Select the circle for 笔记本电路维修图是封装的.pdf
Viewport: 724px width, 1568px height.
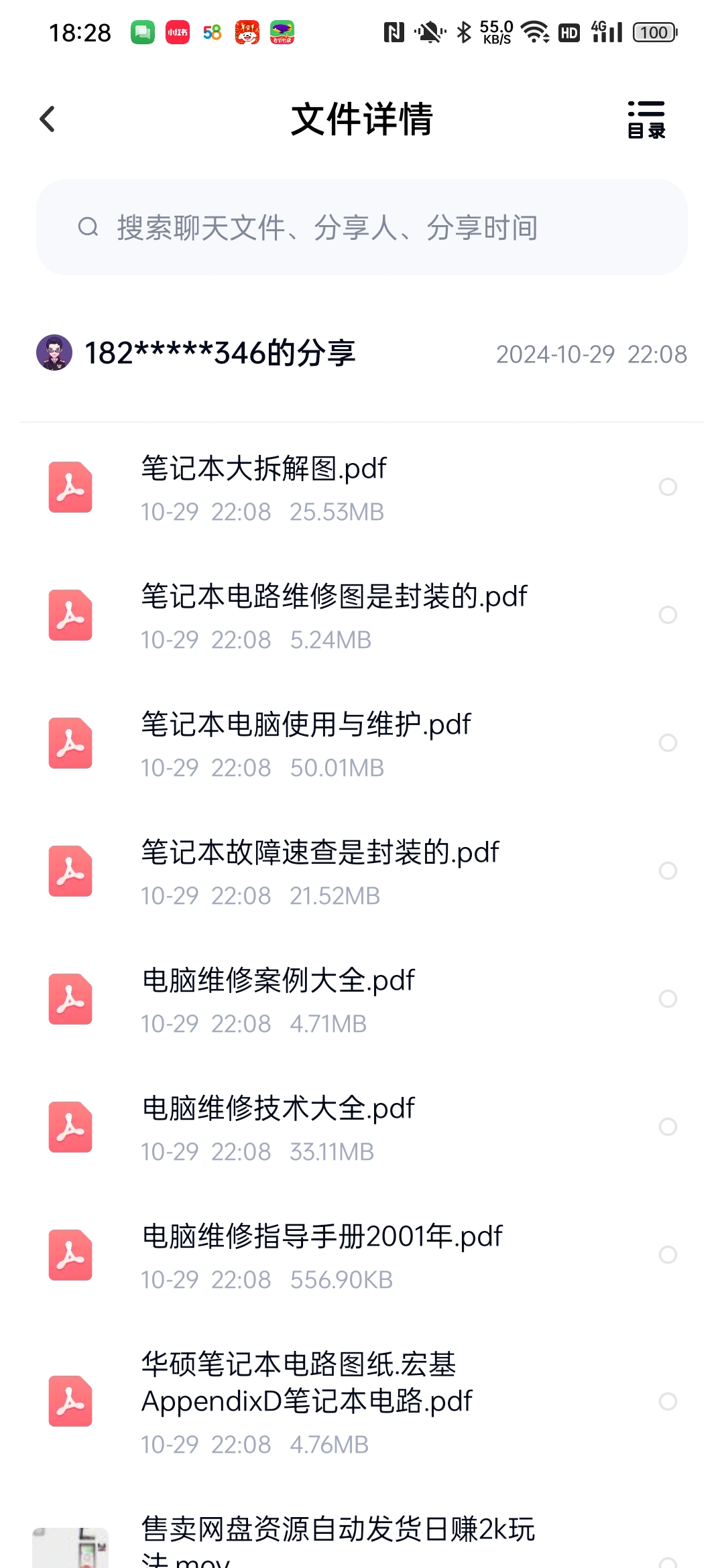[668, 615]
